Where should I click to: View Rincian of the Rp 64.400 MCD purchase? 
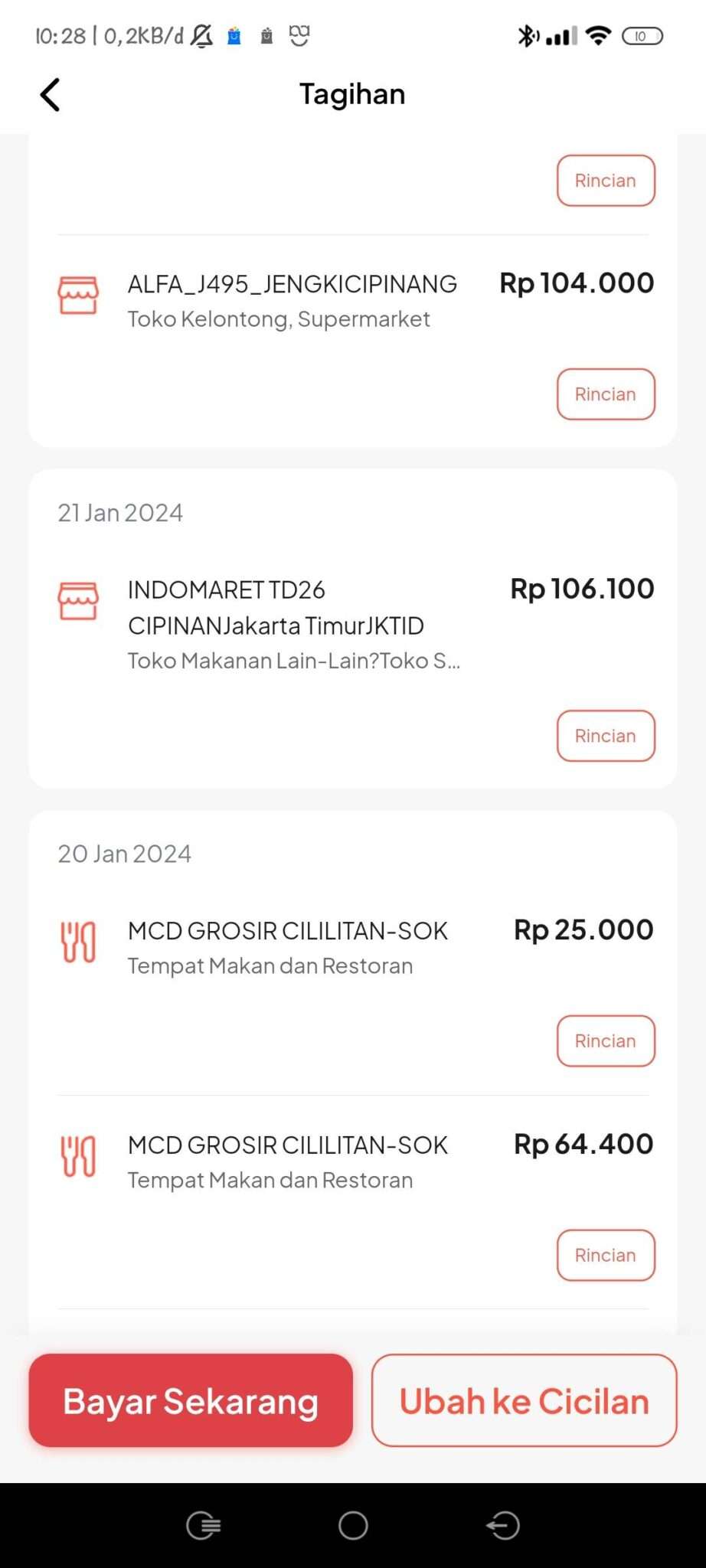click(x=606, y=1256)
